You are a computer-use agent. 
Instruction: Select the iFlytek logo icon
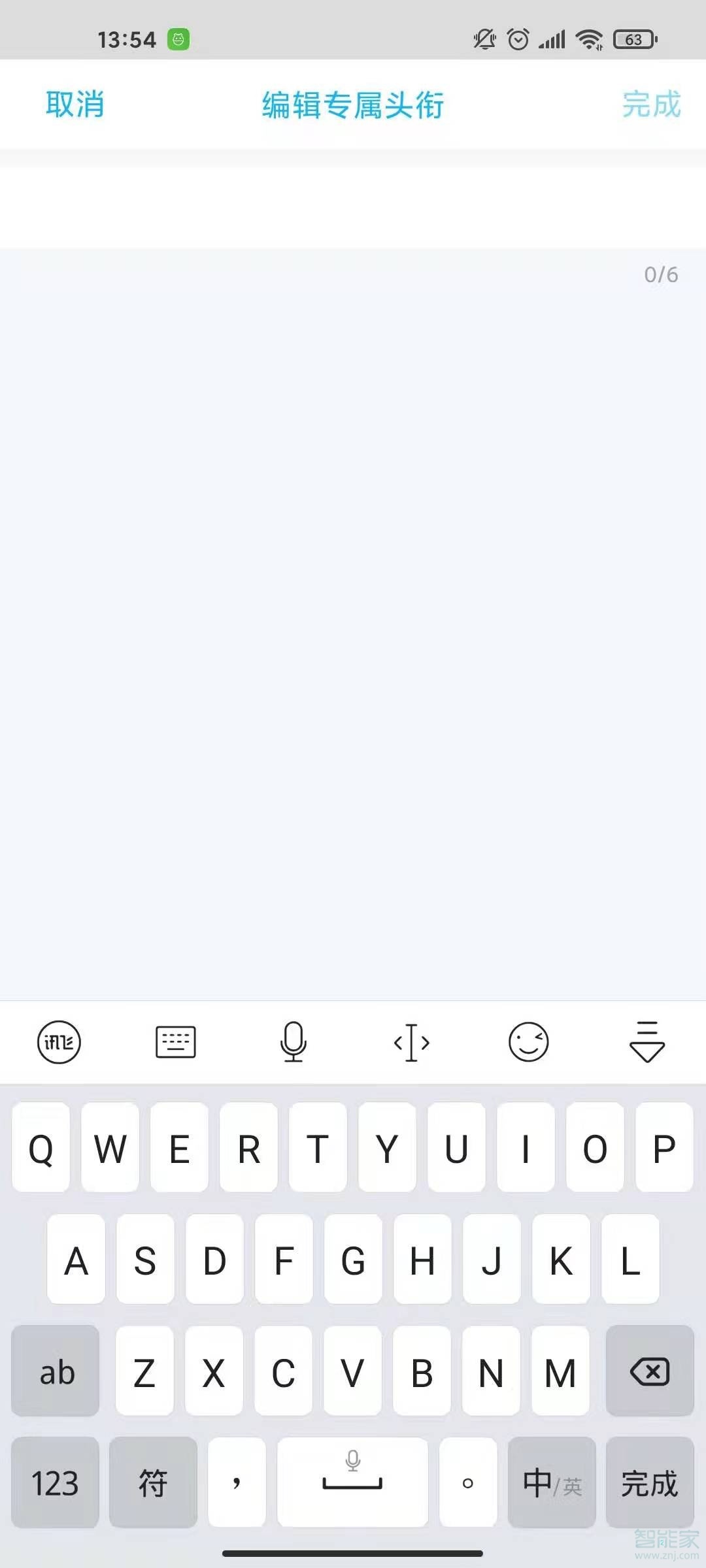pyautogui.click(x=59, y=1042)
